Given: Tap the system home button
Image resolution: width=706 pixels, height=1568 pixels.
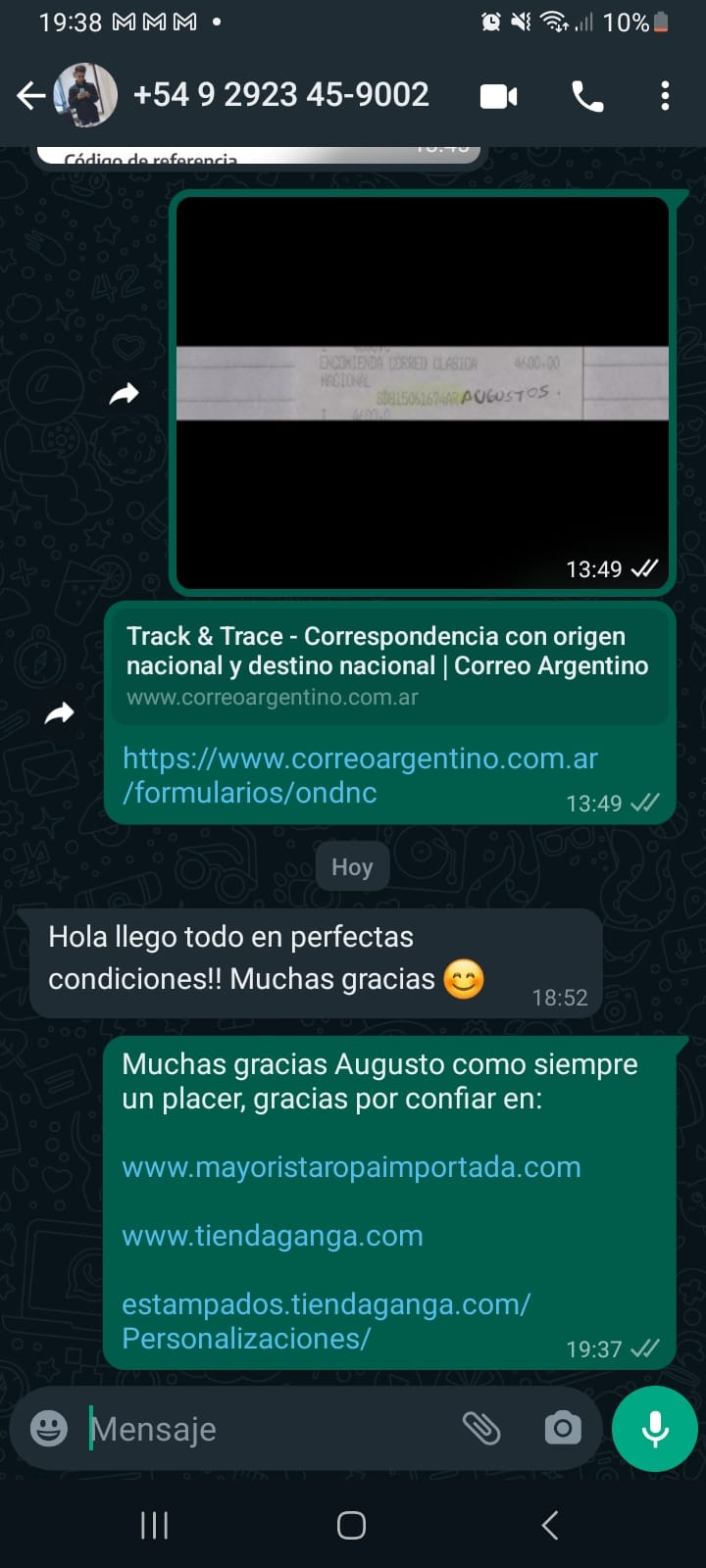Looking at the screenshot, I should (x=351, y=1525).
